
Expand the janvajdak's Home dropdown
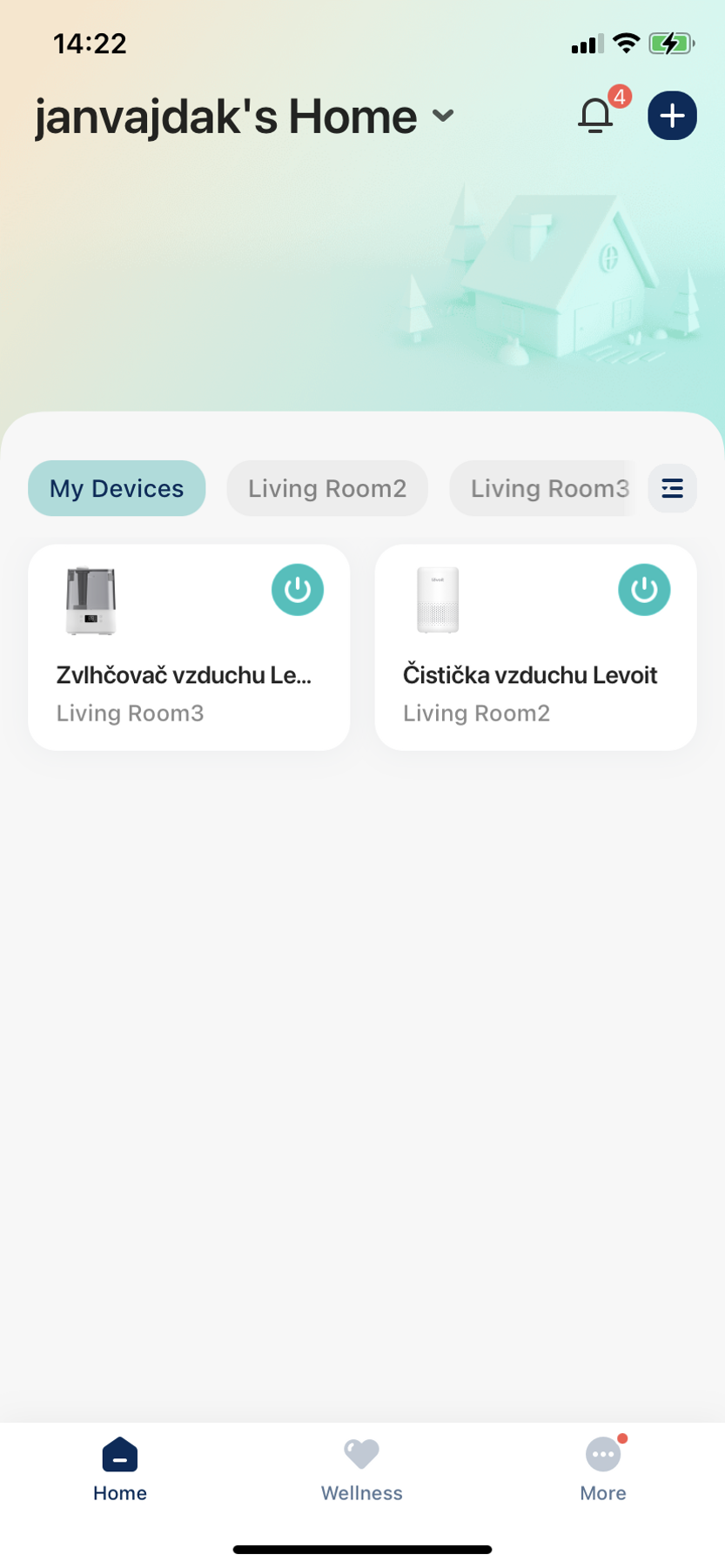tap(443, 116)
